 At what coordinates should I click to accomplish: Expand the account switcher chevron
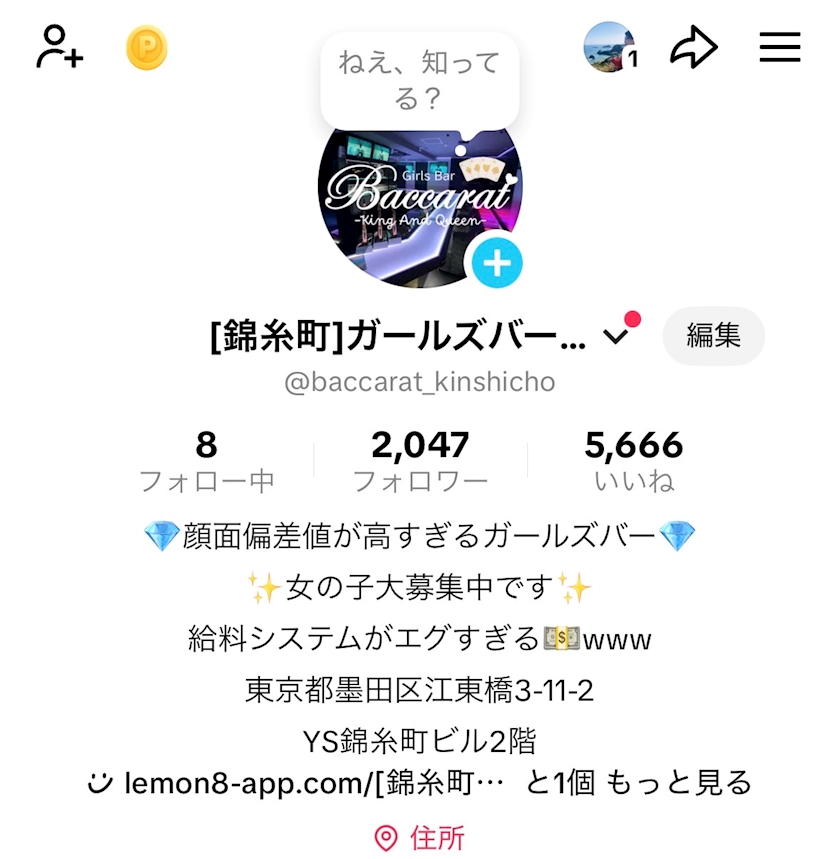(x=618, y=337)
